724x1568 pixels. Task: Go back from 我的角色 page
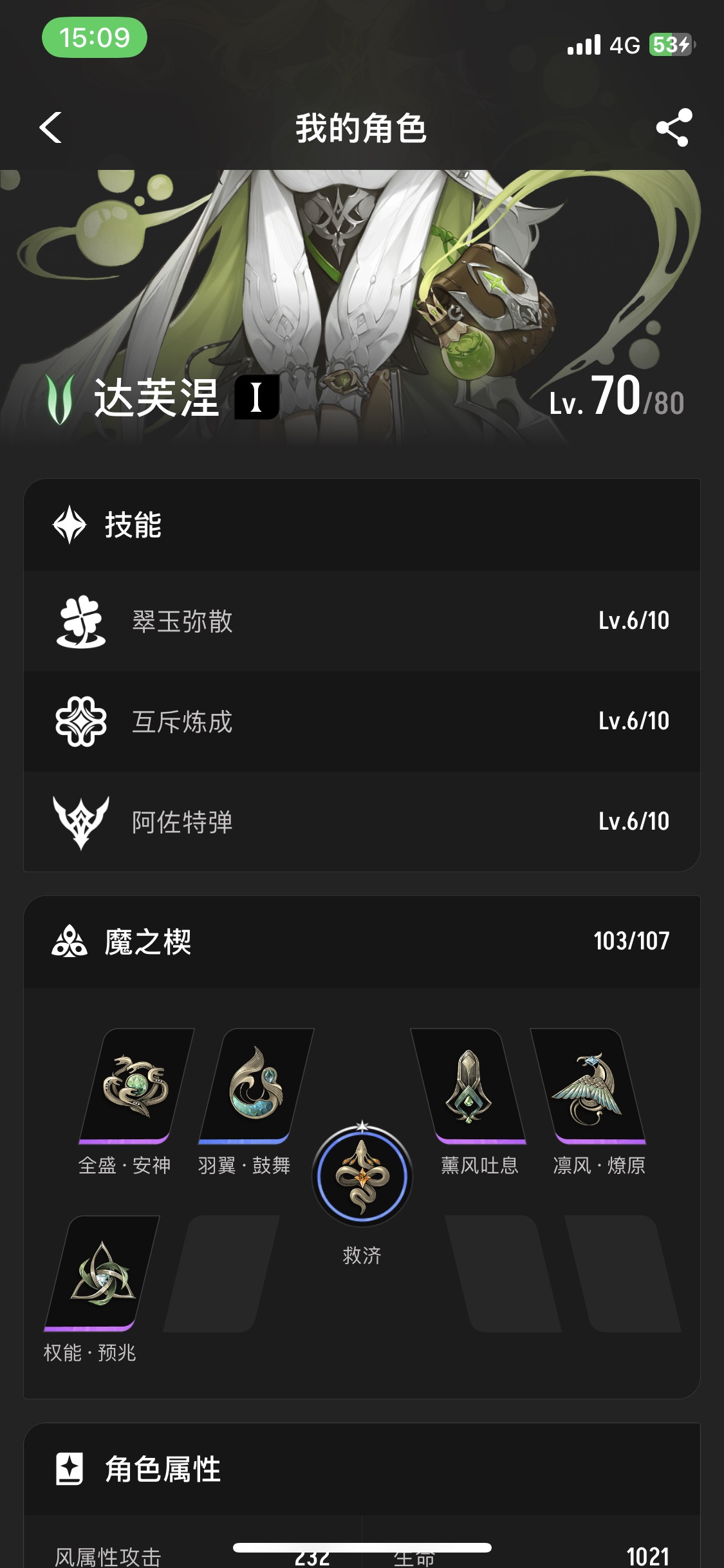pyautogui.click(x=51, y=127)
